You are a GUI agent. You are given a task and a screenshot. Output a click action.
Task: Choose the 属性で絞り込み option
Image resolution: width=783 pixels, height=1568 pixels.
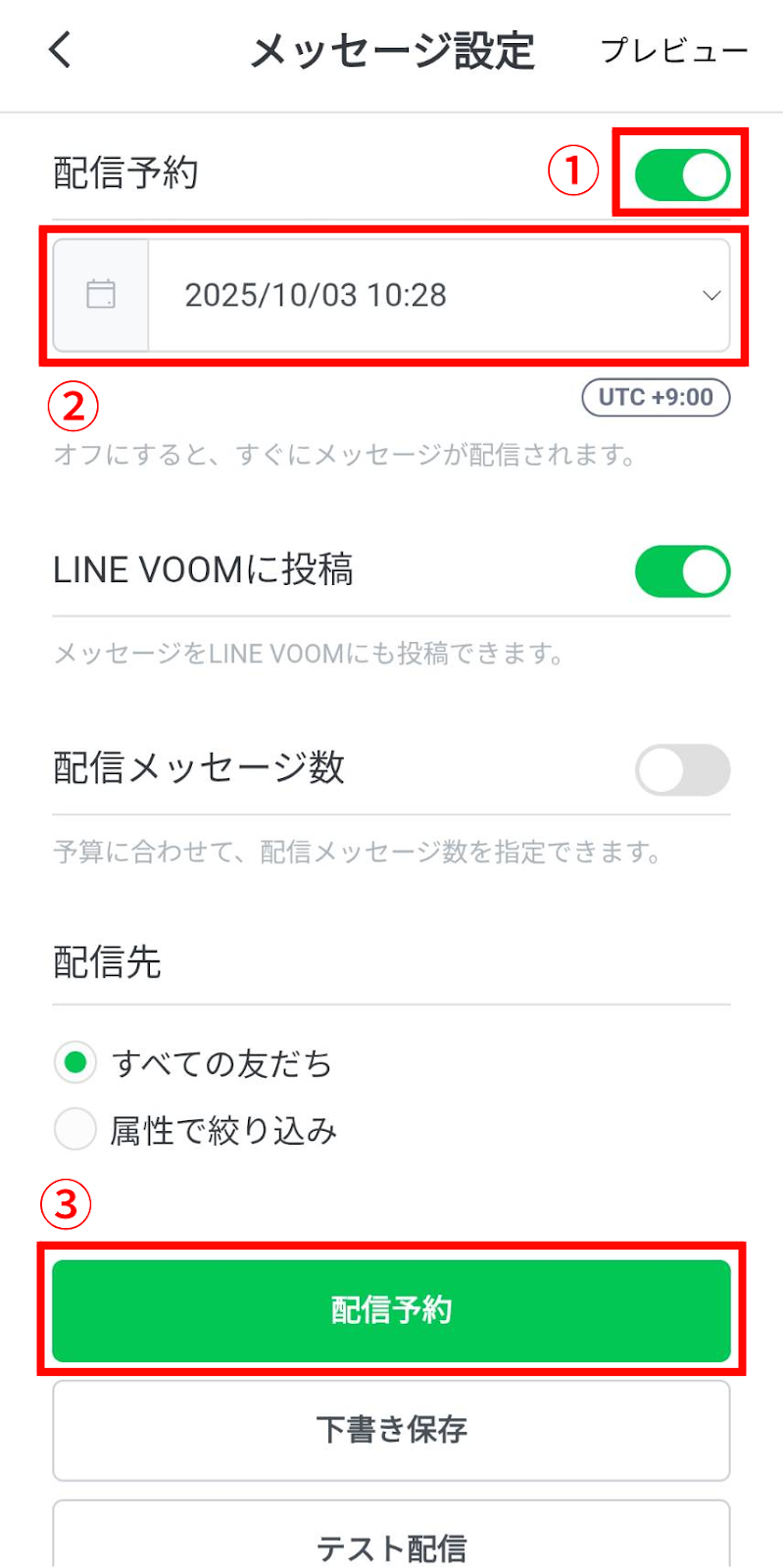(x=75, y=1129)
